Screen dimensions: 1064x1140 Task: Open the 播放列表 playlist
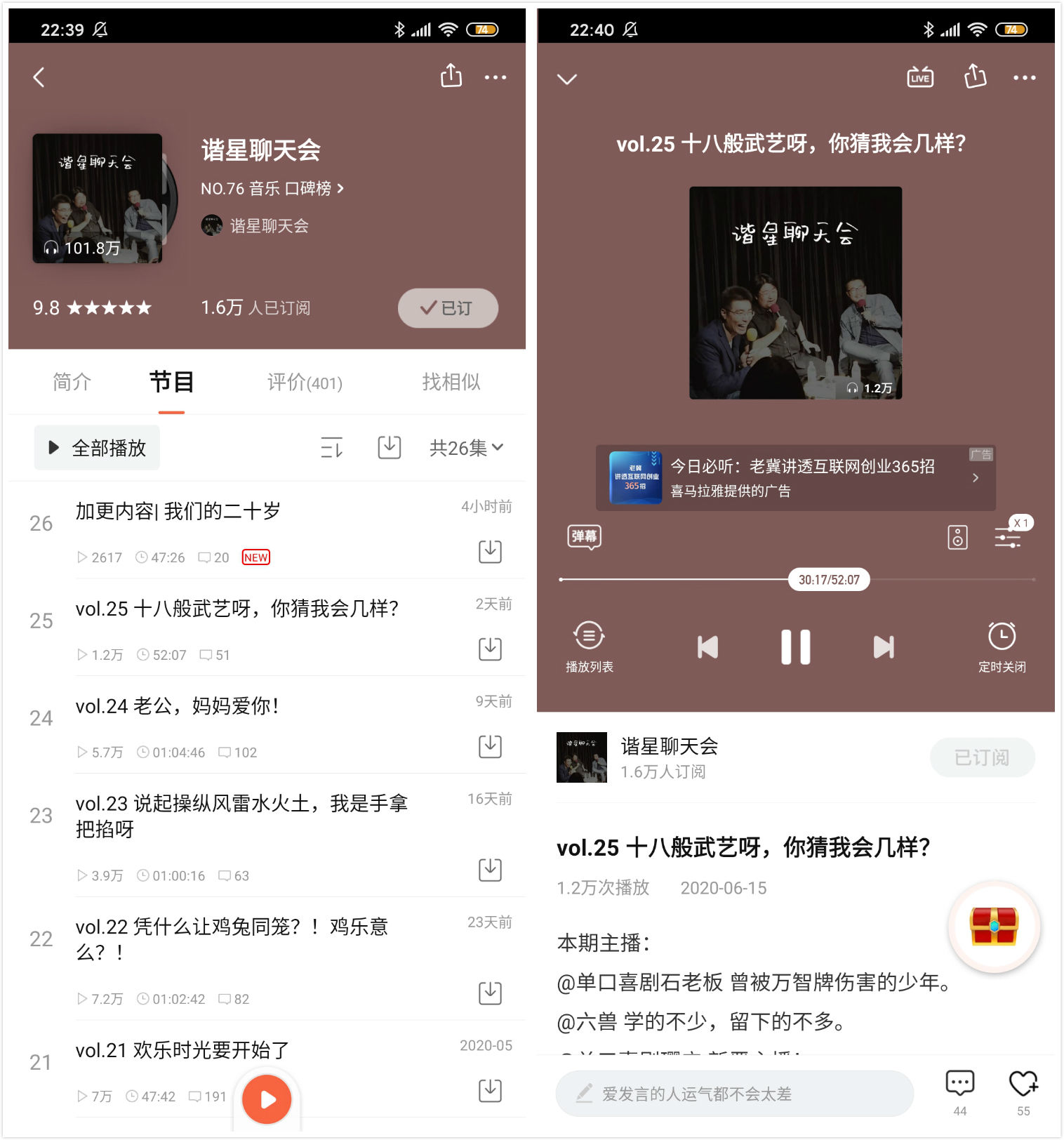coord(589,647)
